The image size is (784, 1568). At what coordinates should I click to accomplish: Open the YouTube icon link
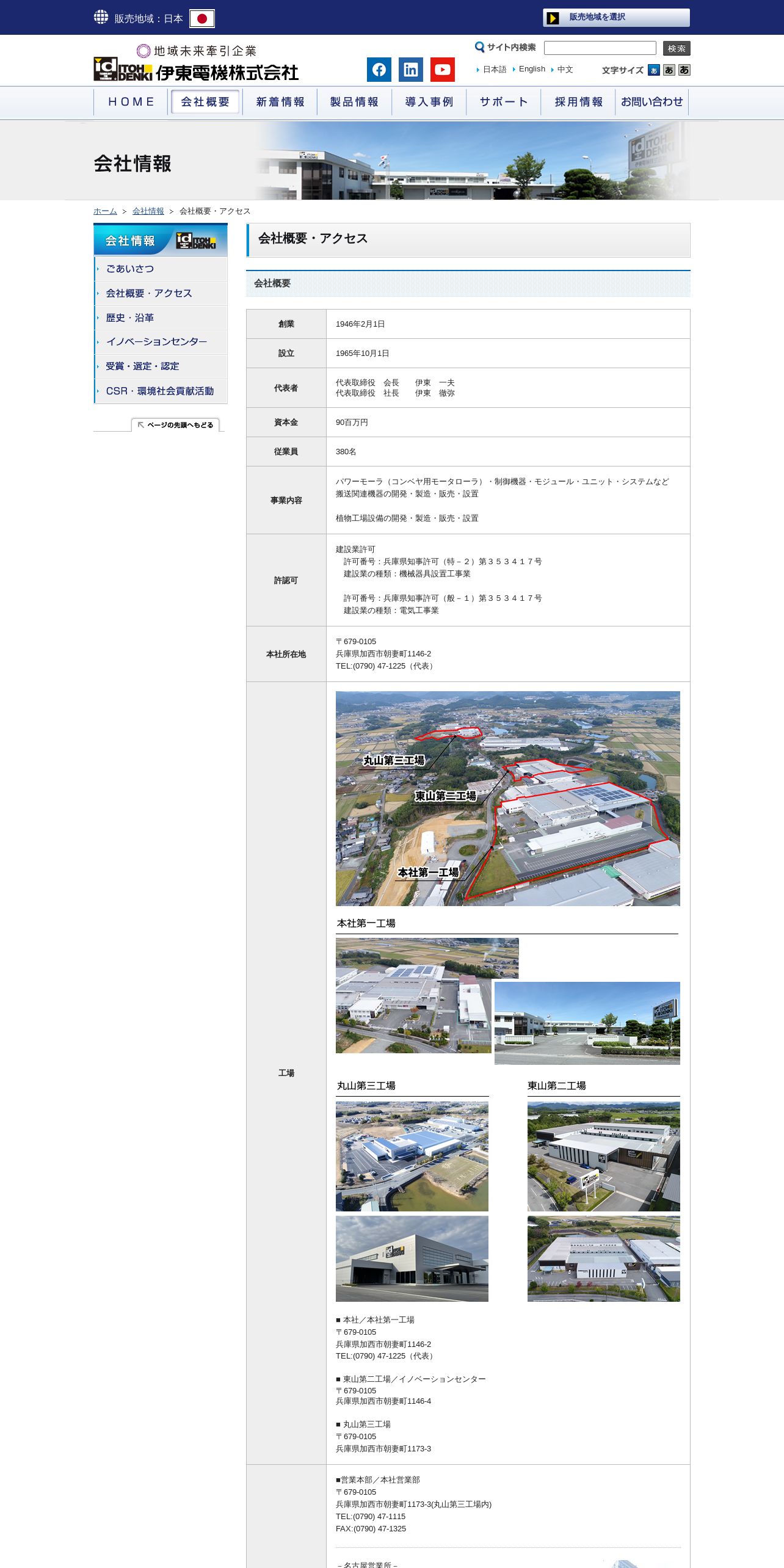click(442, 70)
